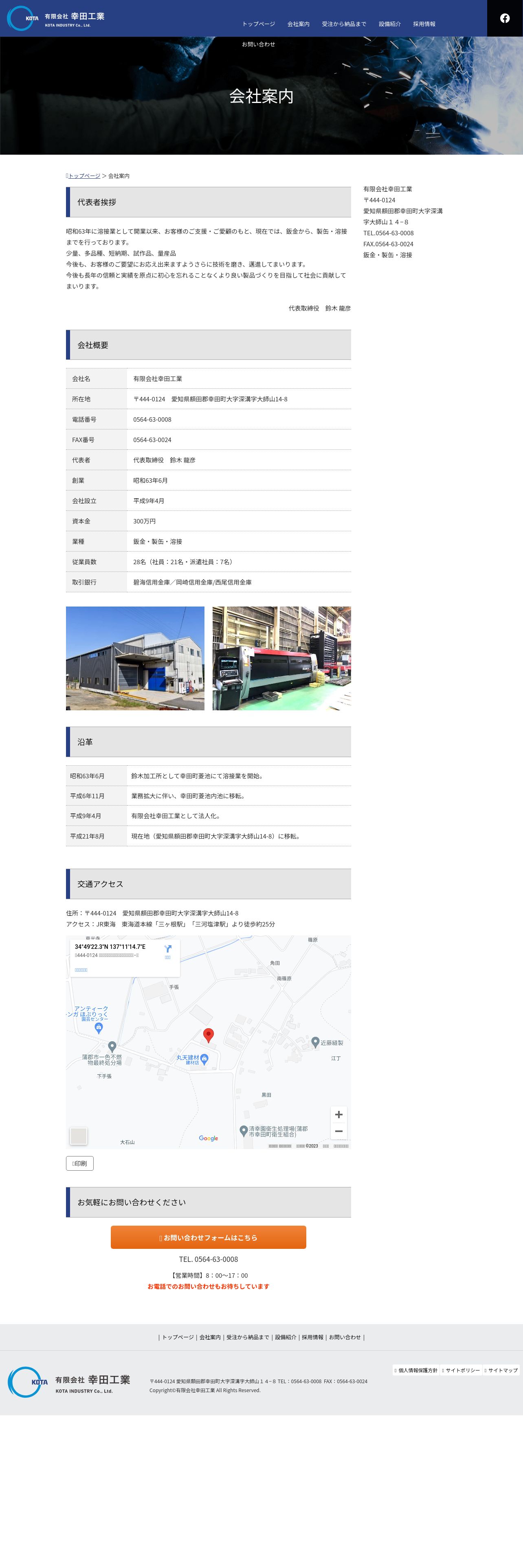Open お問い合わせ in the header menu
Screen dimensions: 523x1568
click(x=258, y=44)
